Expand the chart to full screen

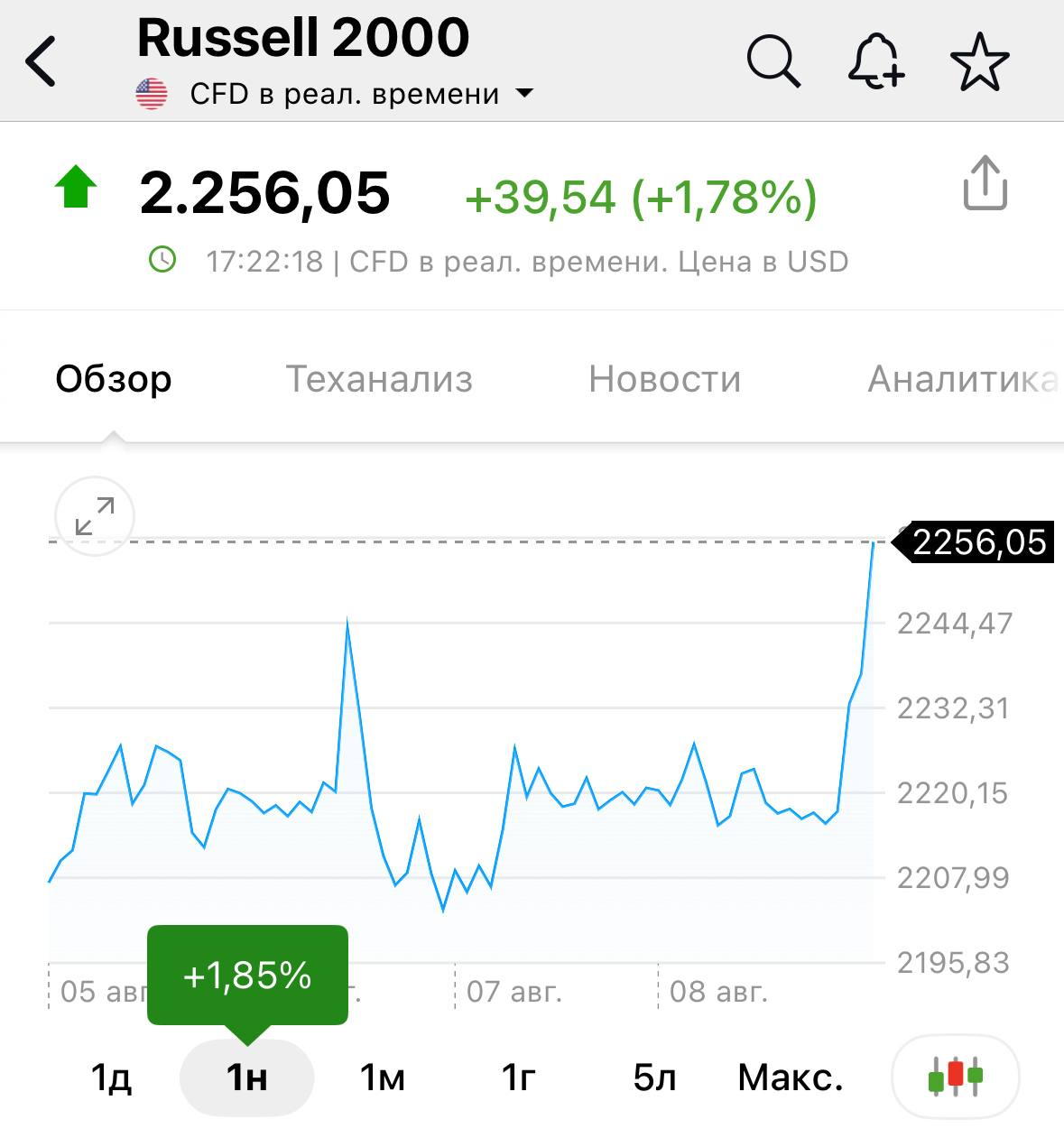point(95,516)
